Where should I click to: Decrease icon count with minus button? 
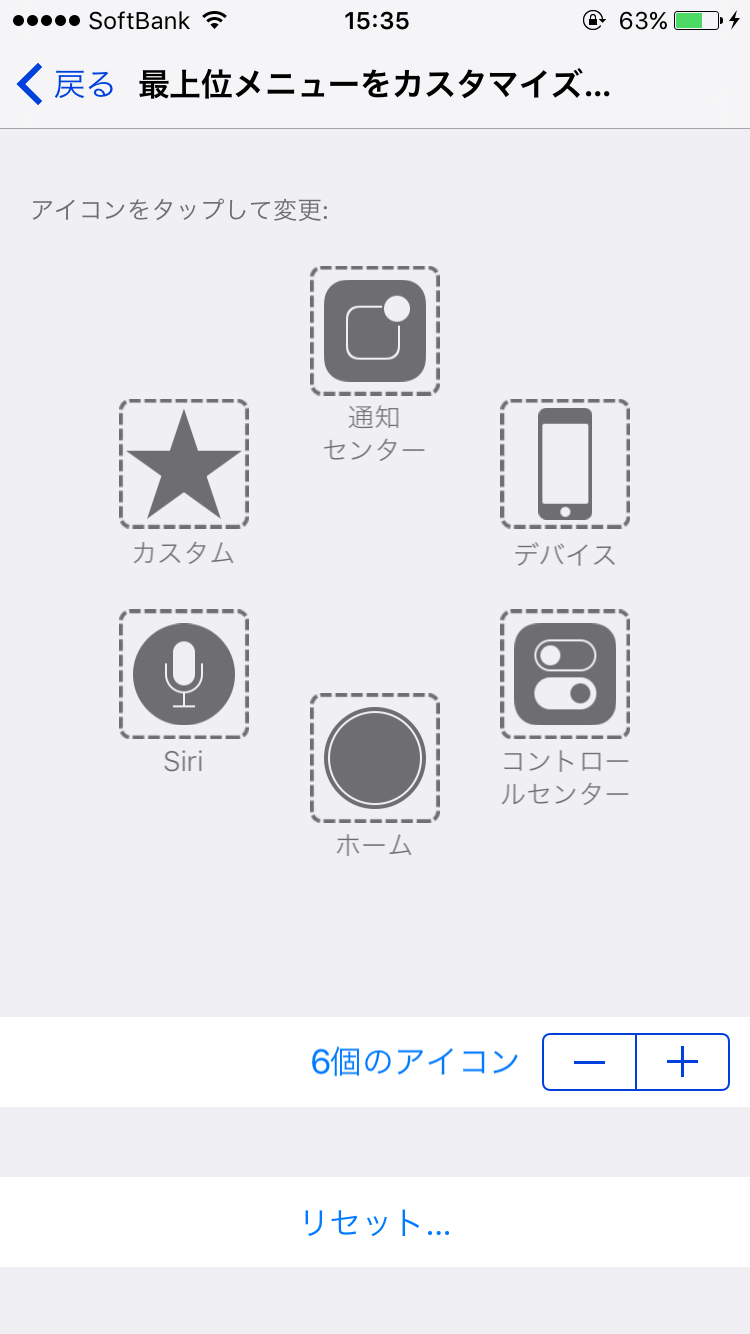point(589,1062)
